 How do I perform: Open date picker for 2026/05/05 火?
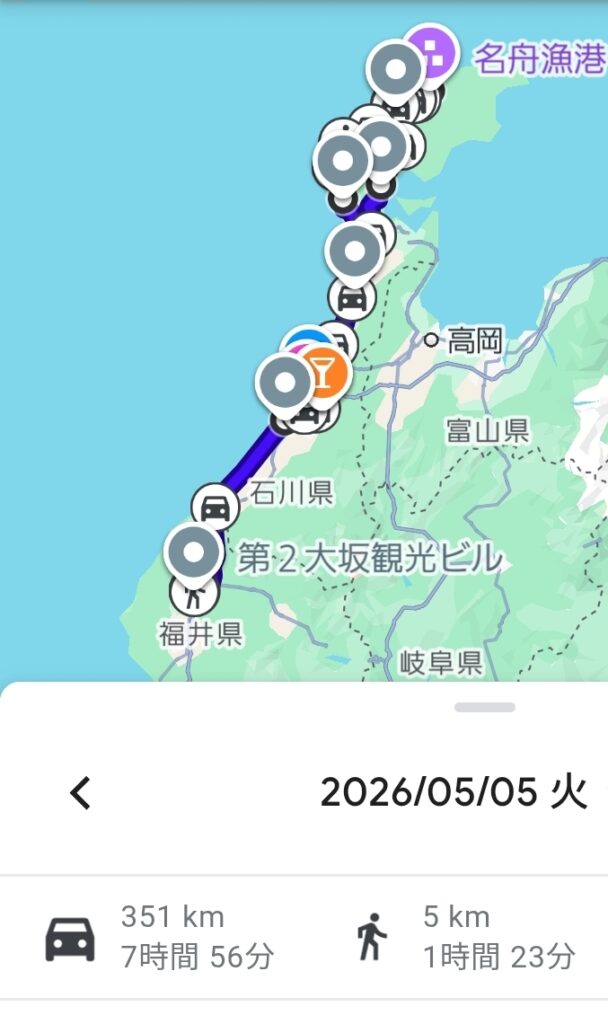454,793
